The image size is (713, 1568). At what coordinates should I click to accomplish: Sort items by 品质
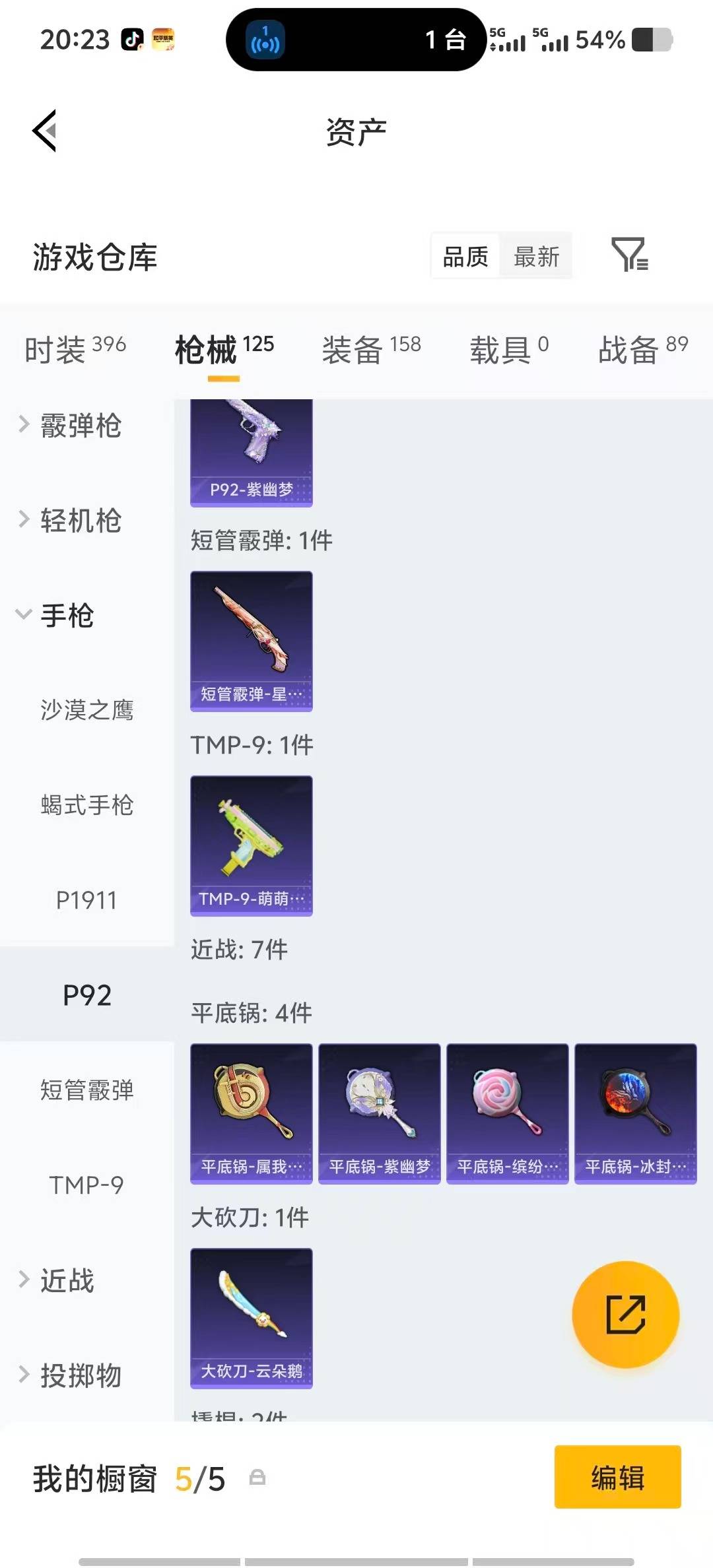pos(464,256)
